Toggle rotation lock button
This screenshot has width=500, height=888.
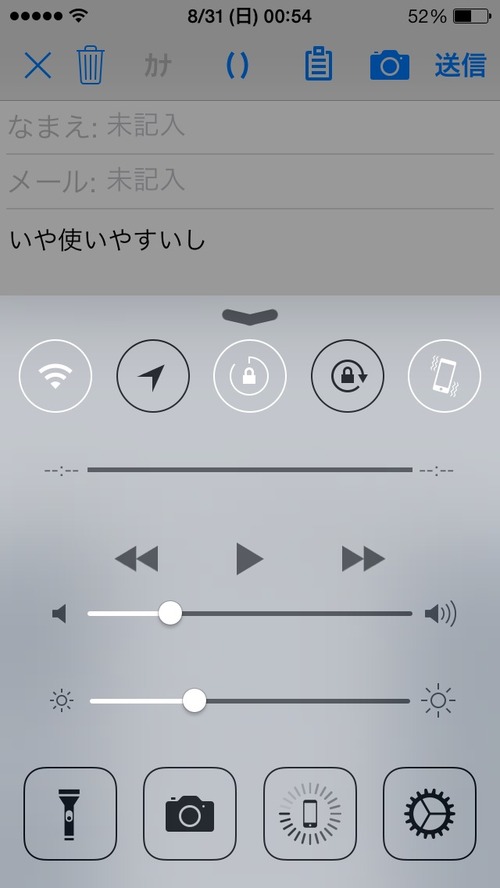[347, 375]
